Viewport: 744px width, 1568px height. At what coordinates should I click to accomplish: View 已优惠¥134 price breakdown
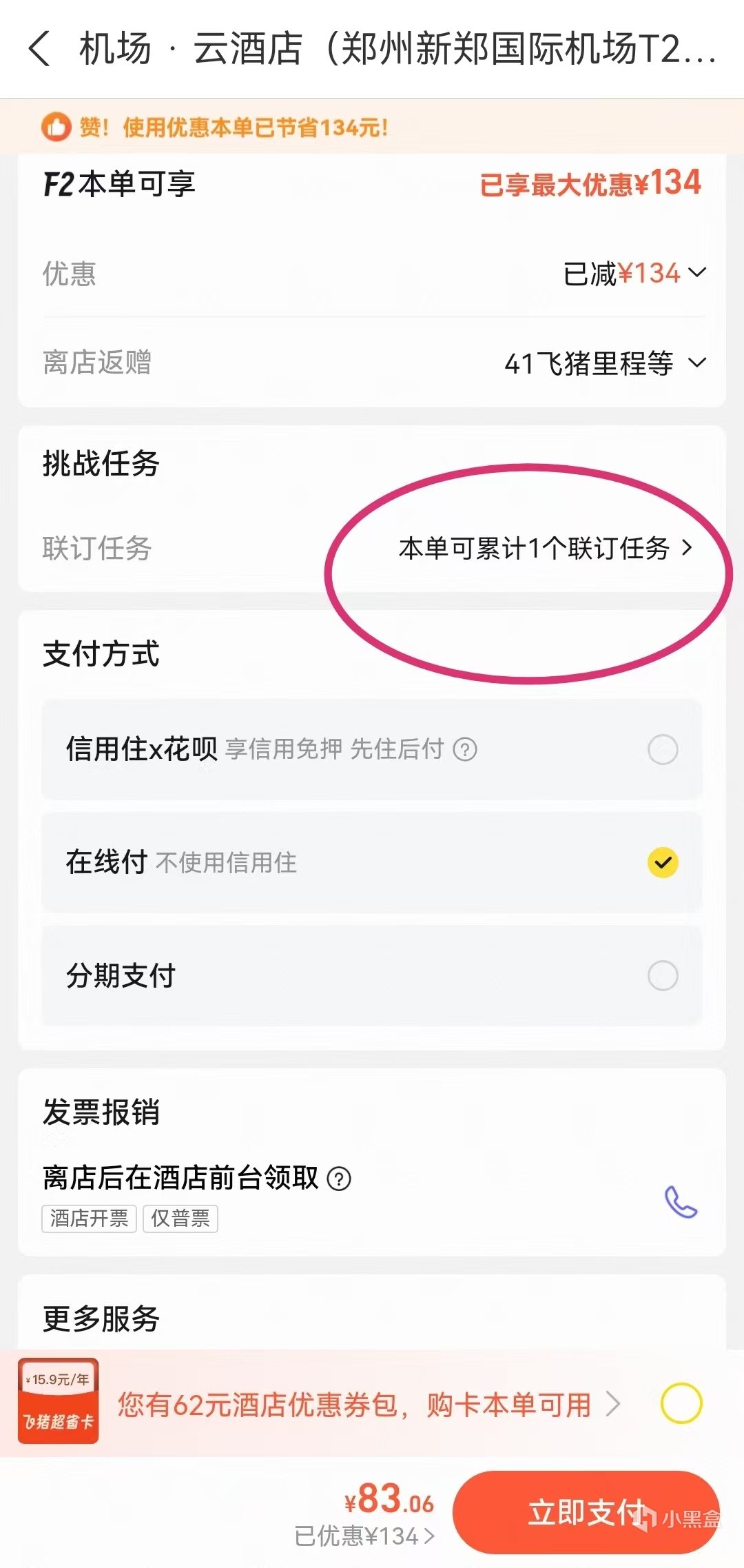[x=364, y=1536]
